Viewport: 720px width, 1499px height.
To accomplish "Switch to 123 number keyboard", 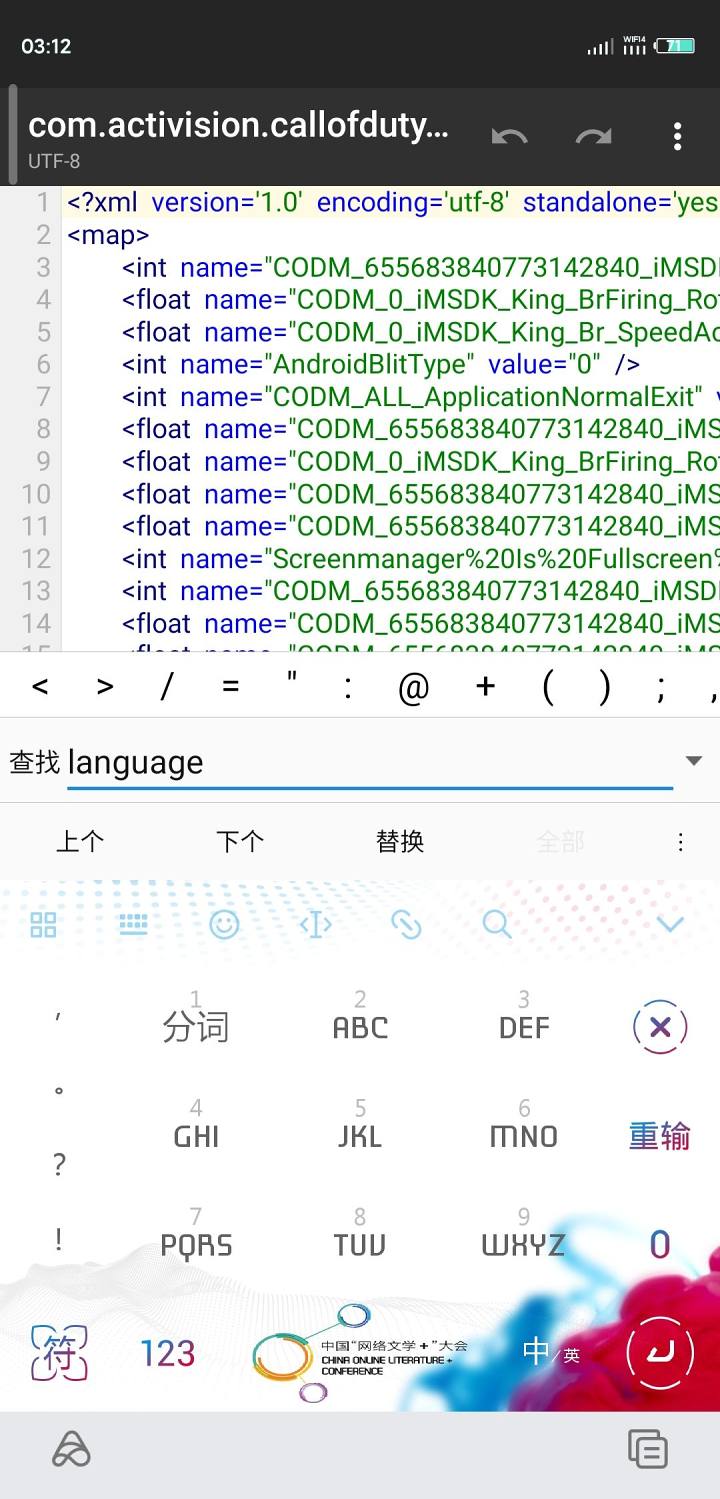I will (166, 1352).
